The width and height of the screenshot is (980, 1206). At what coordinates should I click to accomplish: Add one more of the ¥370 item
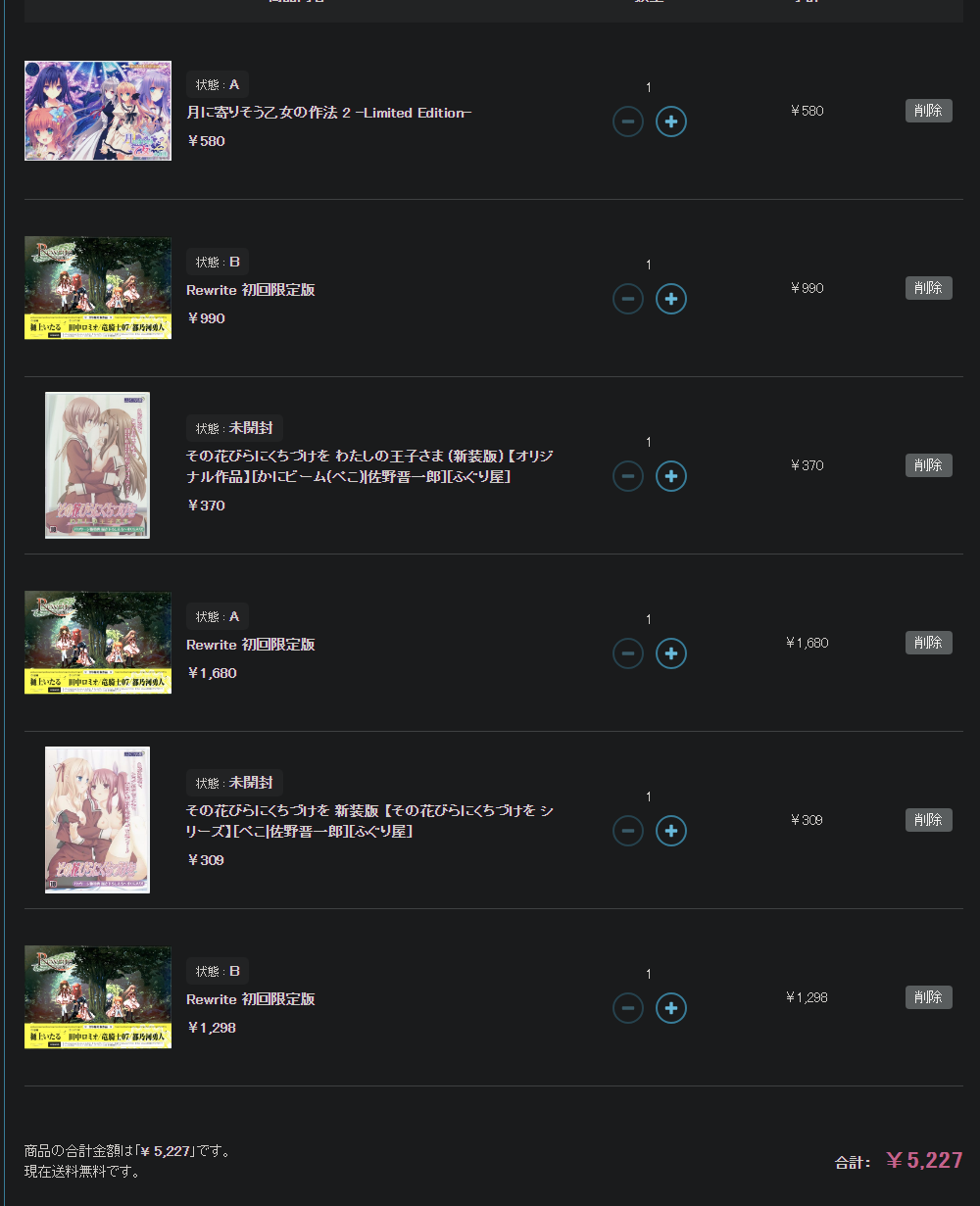pyautogui.click(x=671, y=476)
